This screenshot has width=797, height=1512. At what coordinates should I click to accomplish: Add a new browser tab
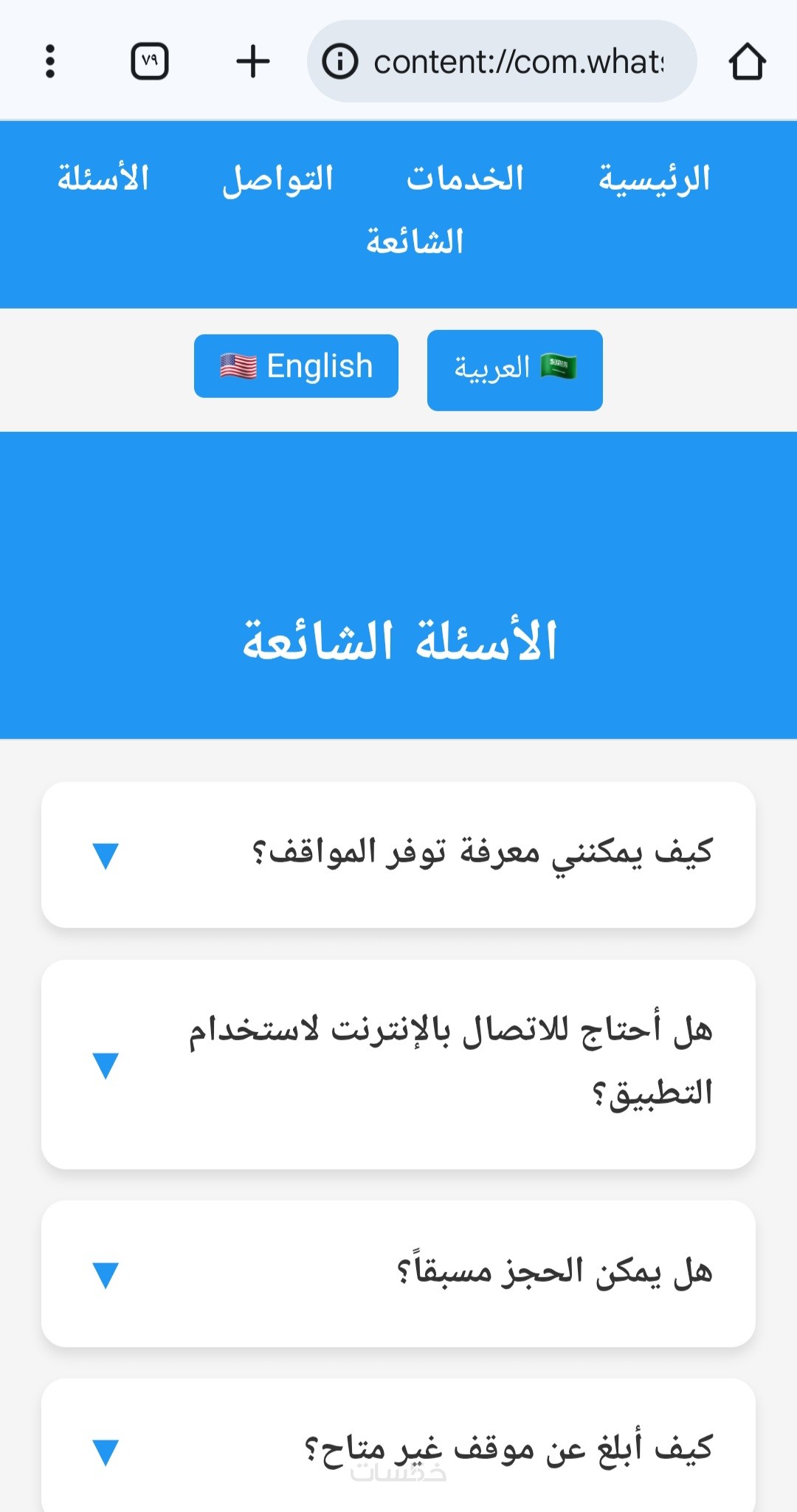252,61
